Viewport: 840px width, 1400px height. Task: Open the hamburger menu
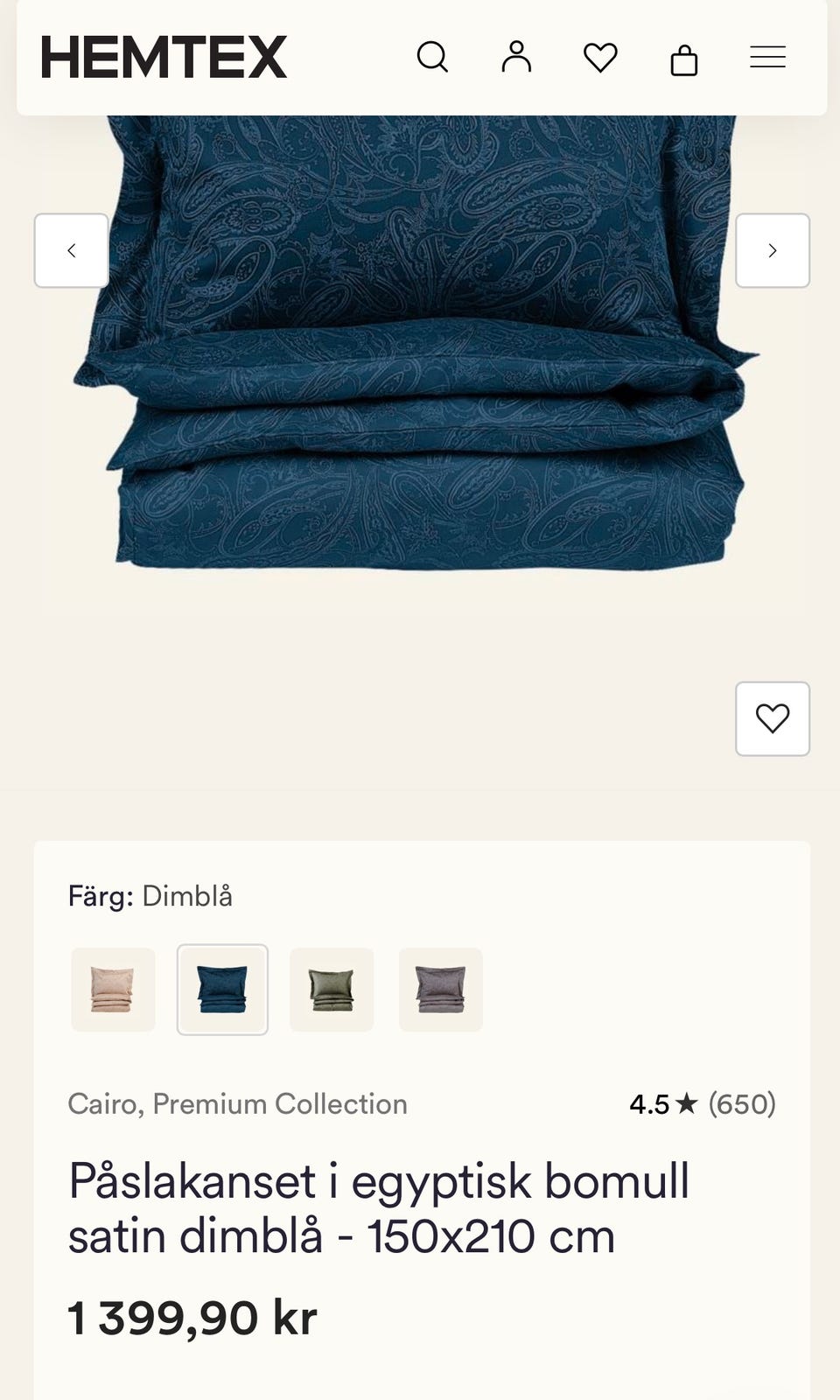click(767, 58)
